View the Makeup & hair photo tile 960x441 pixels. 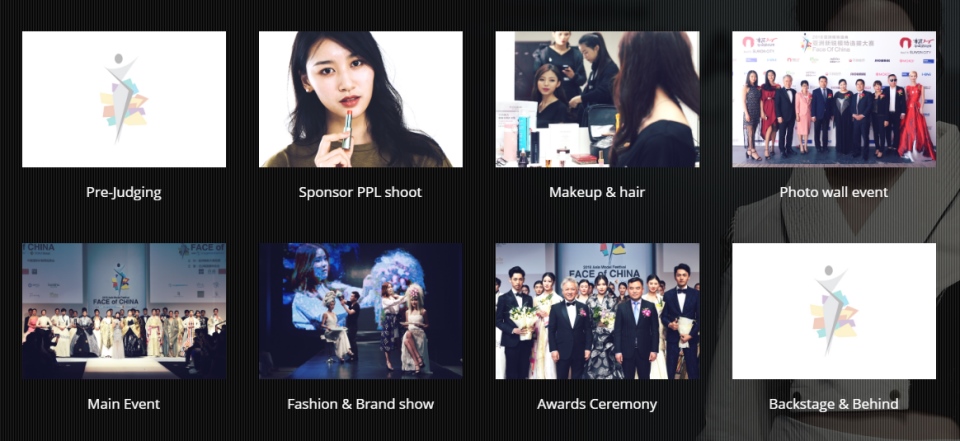tap(597, 99)
